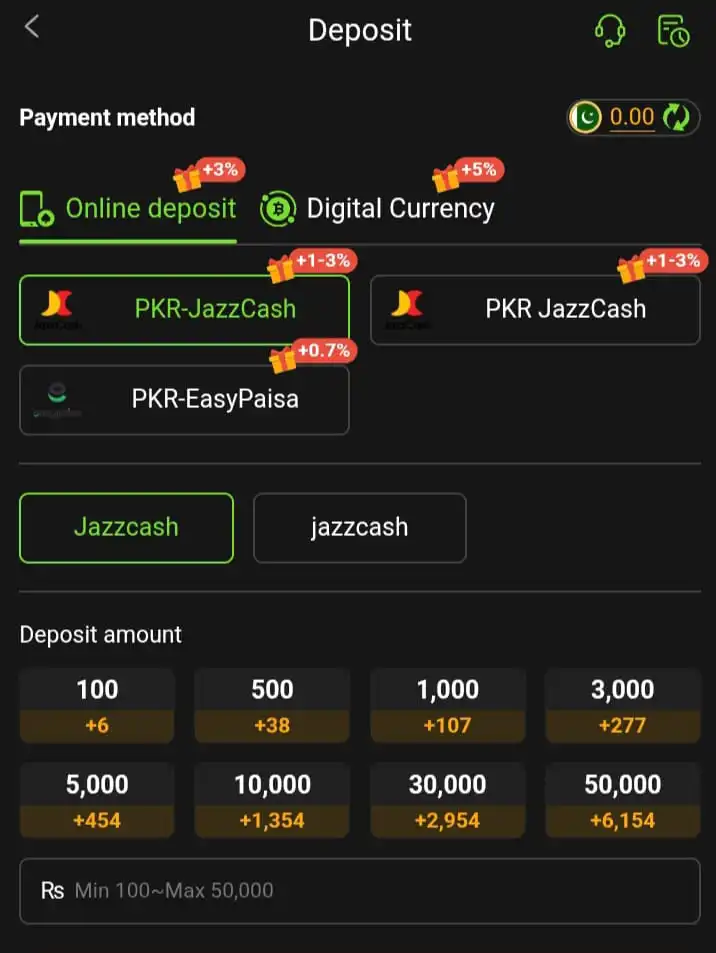Focus the Rs custom amount field
The image size is (716, 953).
(360, 890)
